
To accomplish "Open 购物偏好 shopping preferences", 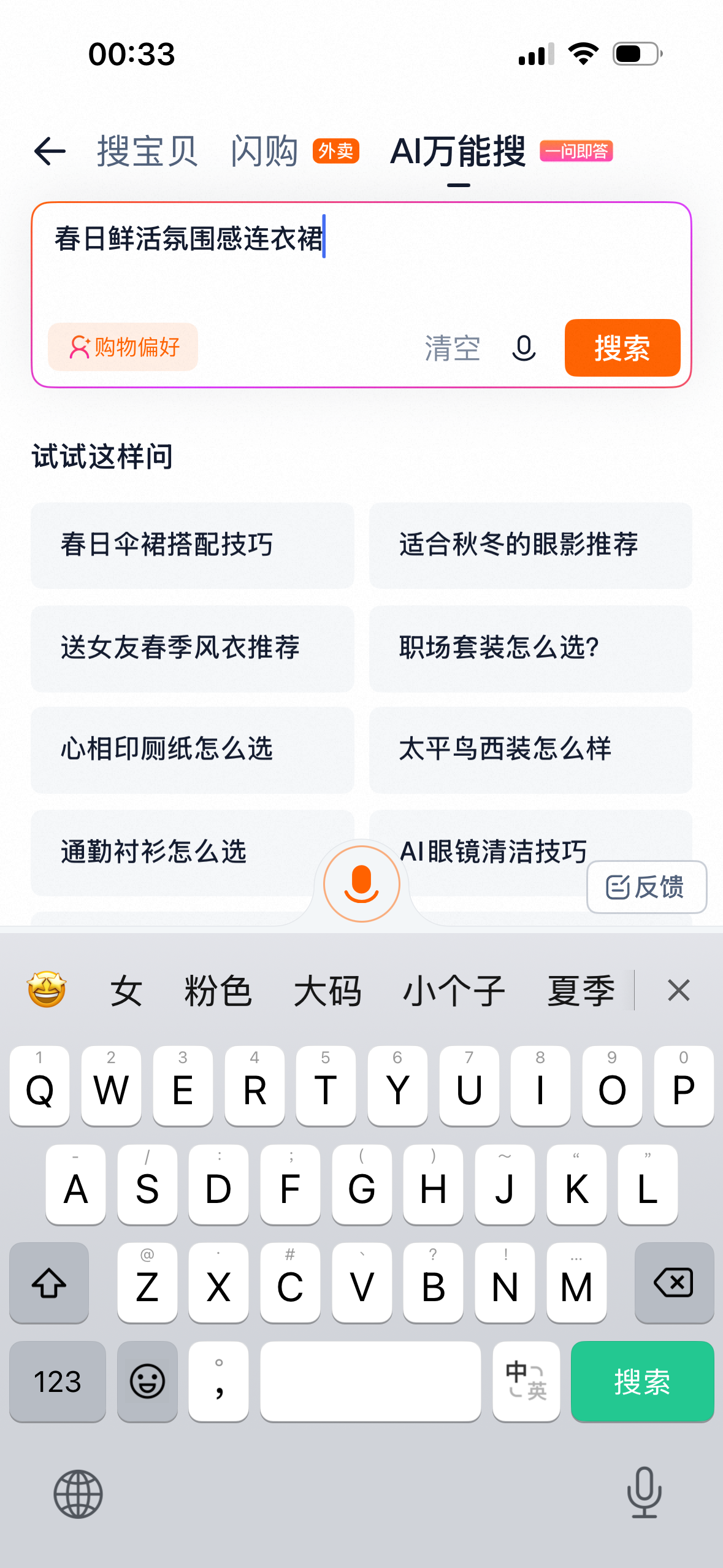I will point(123,347).
